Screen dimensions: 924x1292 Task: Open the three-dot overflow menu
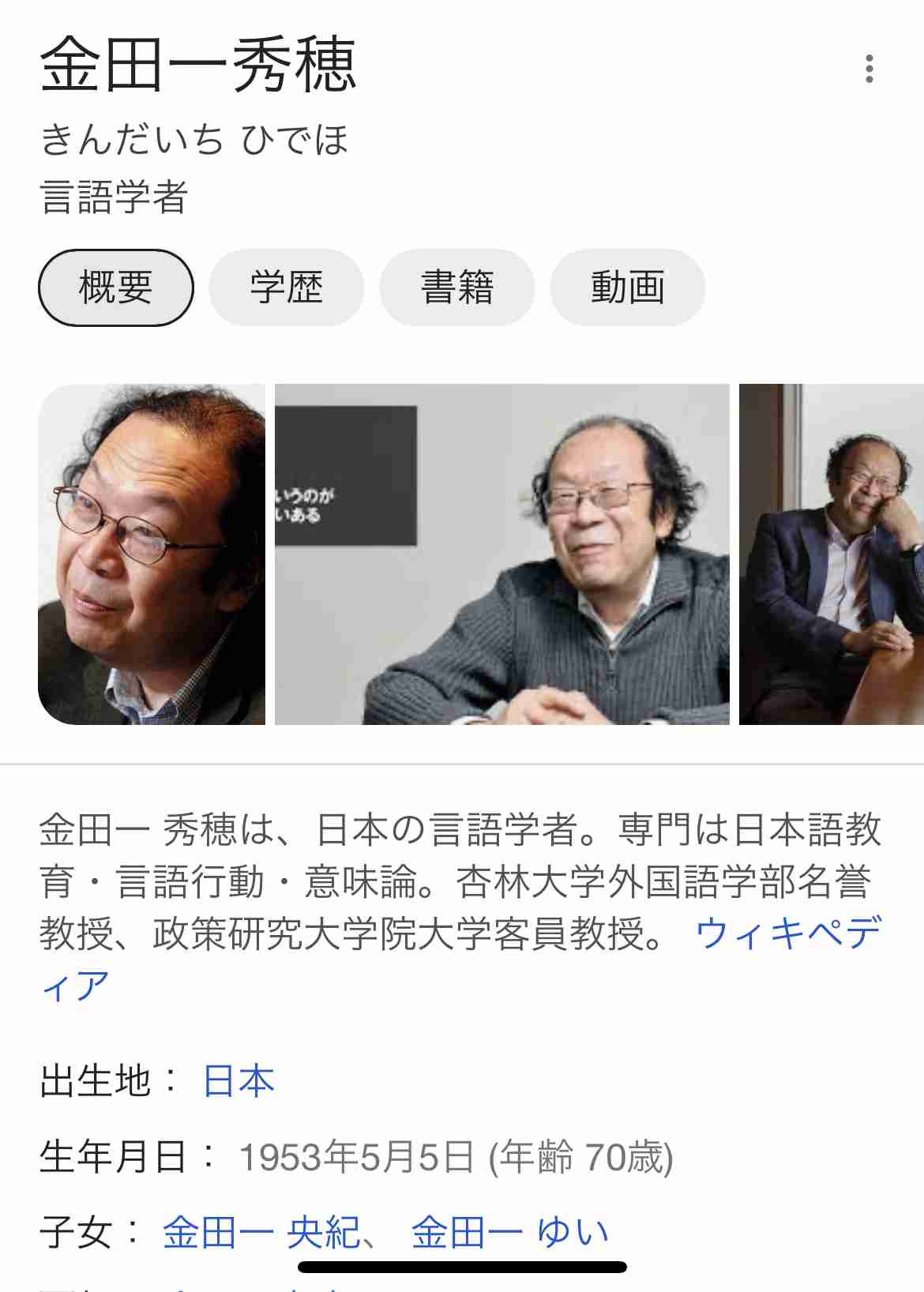[x=869, y=69]
